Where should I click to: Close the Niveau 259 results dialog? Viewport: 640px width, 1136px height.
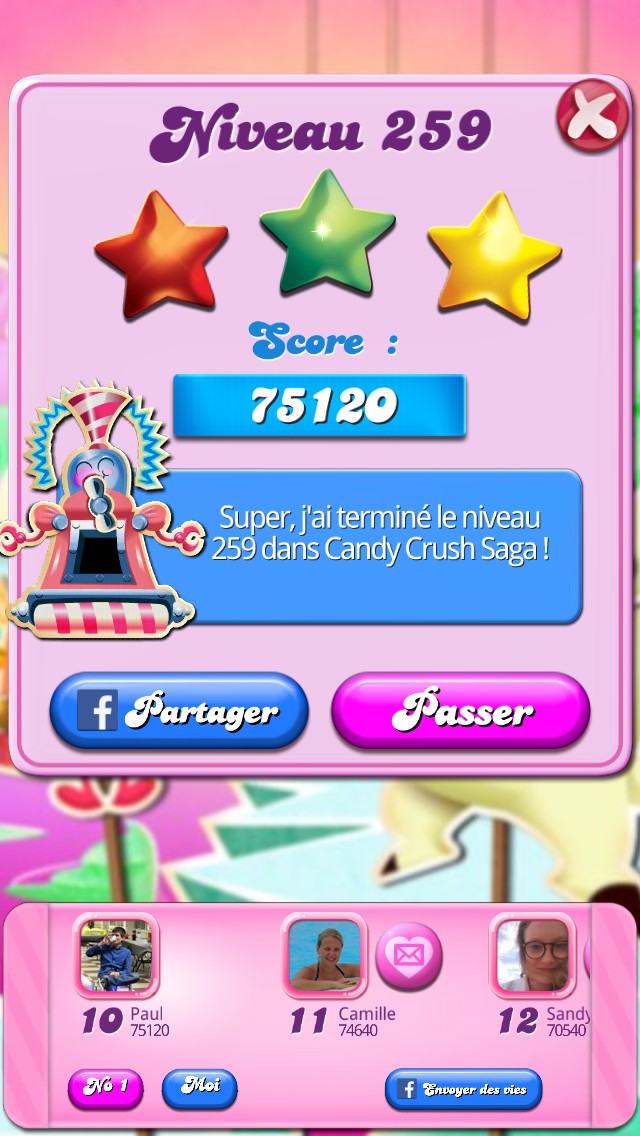(x=592, y=116)
